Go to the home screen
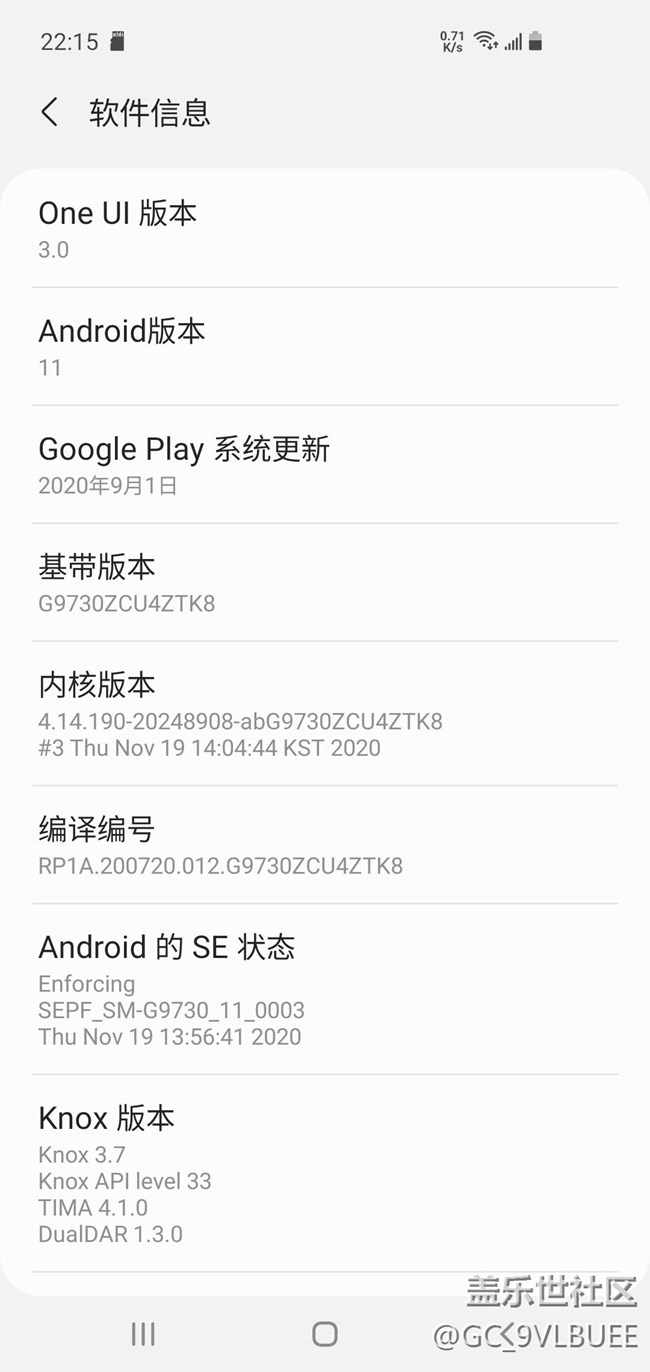The width and height of the screenshot is (650, 1372). coord(324,1333)
